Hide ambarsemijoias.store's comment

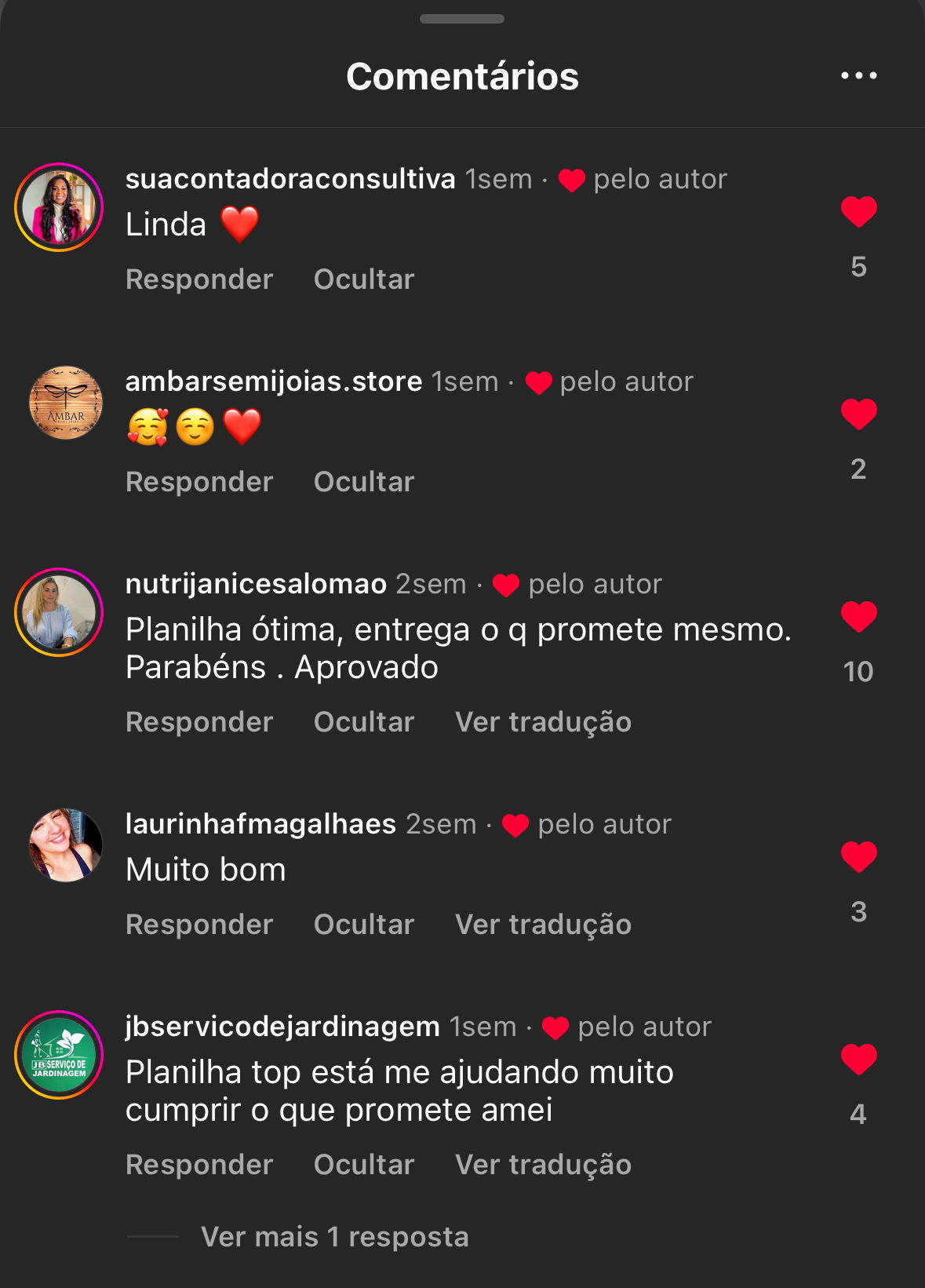point(364,482)
